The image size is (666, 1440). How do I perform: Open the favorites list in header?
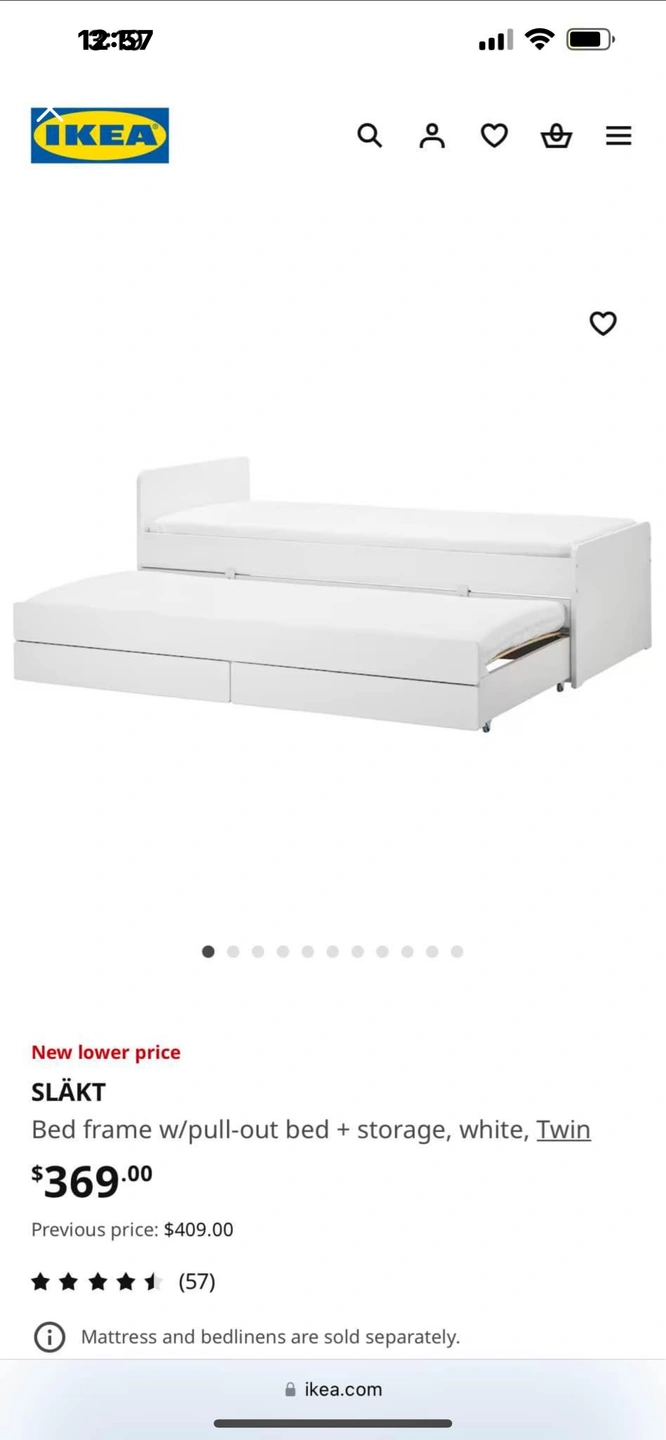tap(494, 135)
